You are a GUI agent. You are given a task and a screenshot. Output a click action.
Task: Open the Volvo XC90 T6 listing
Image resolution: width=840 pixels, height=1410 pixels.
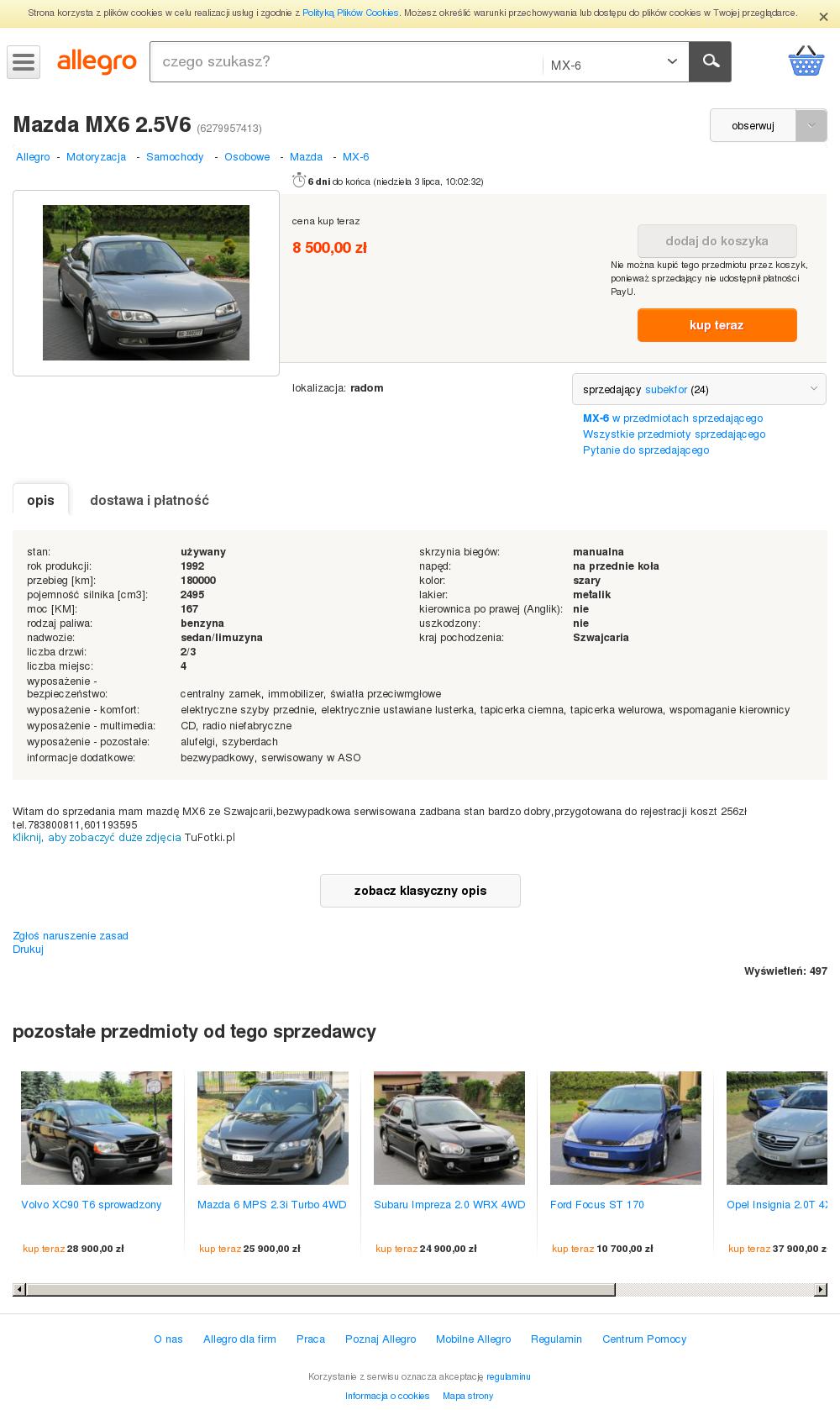(92, 1205)
